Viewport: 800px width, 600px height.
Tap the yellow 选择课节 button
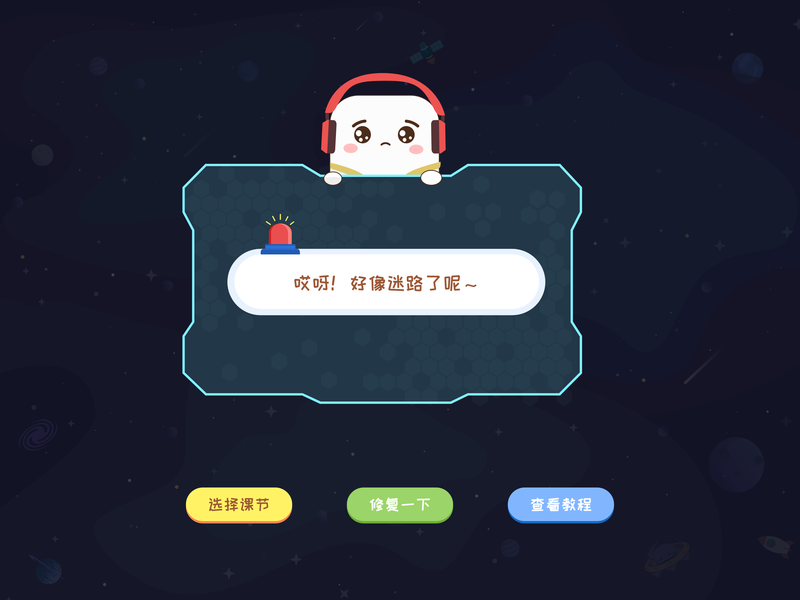(x=239, y=505)
